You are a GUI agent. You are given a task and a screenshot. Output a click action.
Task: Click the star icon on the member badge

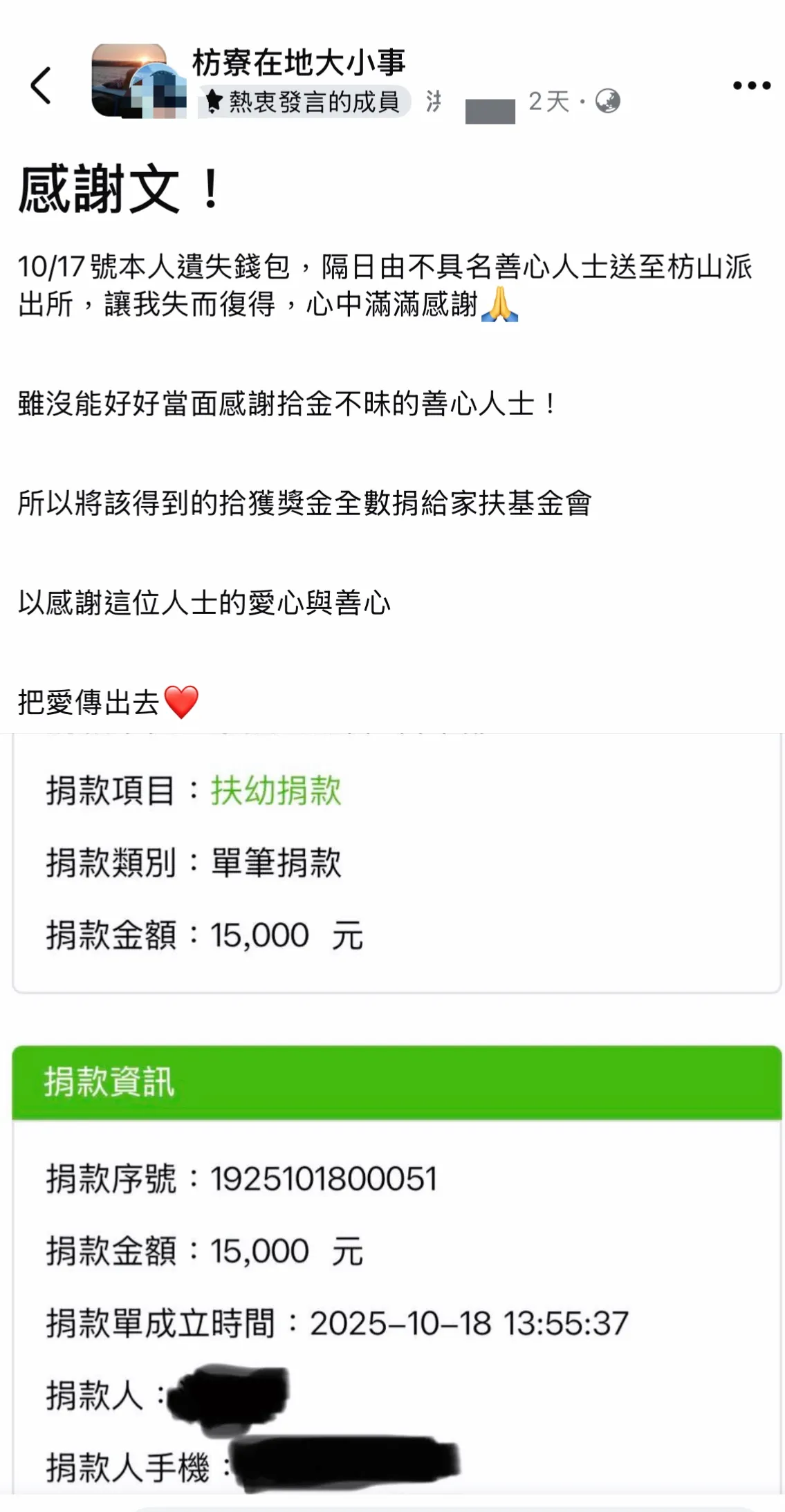pos(214,100)
